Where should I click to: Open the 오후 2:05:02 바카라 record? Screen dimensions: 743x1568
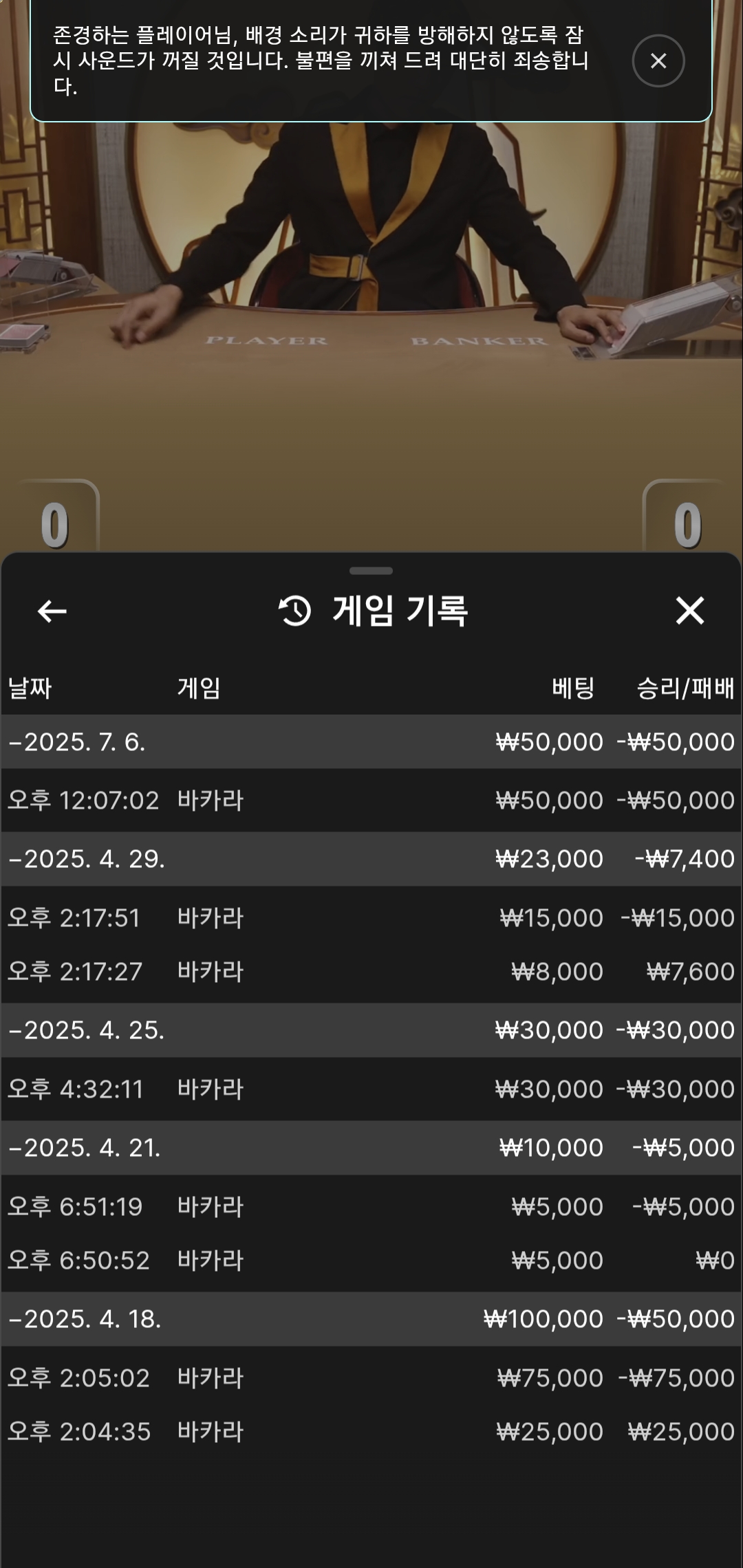coord(371,1378)
